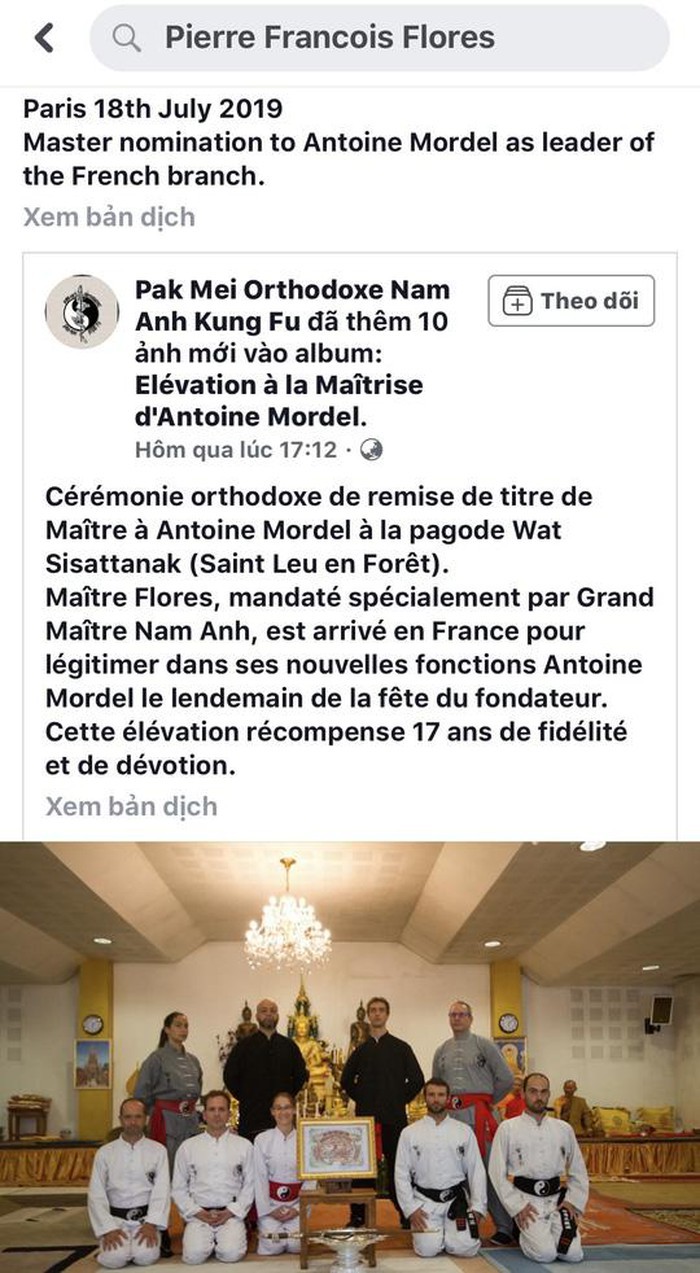
Task: Tap the Theo dõi follow button
Action: [571, 301]
